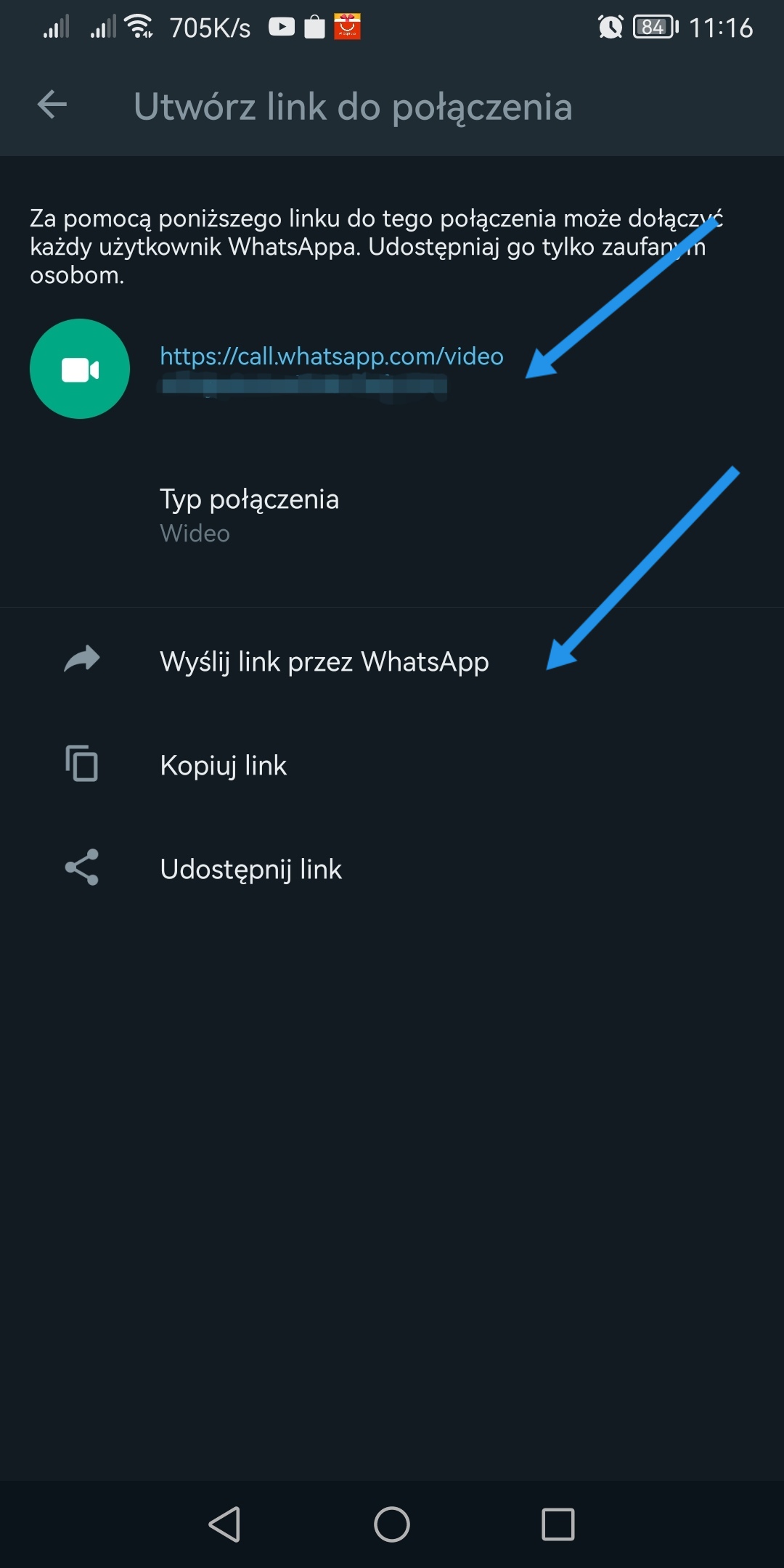The width and height of the screenshot is (784, 1568).
Task: Open the call.whatsapp.com video link
Action: [x=331, y=357]
